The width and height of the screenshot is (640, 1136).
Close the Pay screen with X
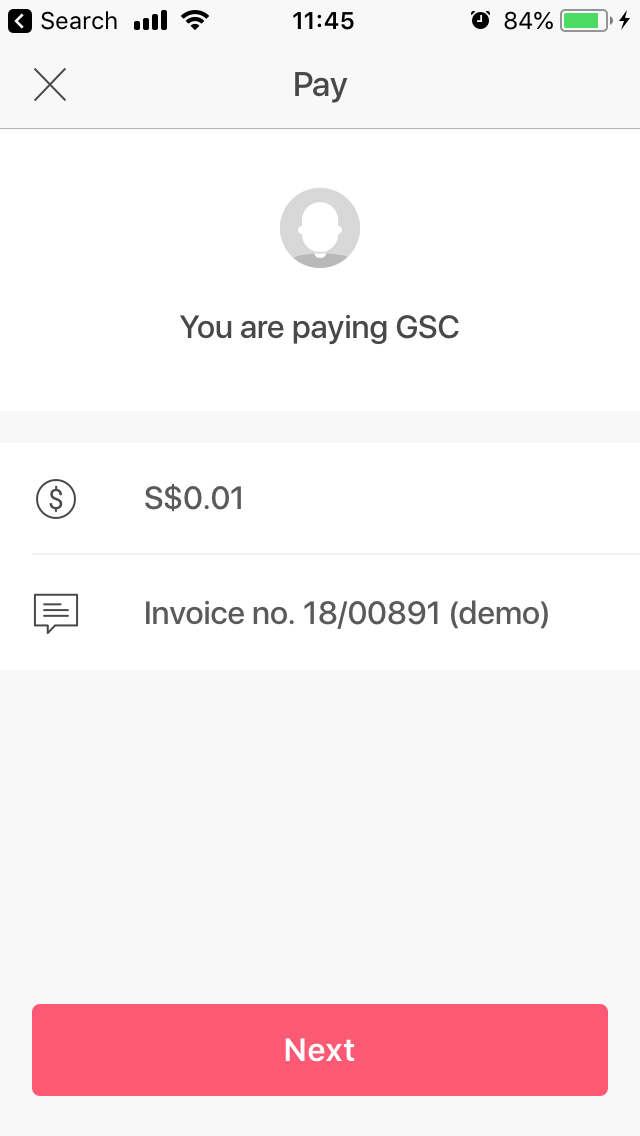pos(50,85)
